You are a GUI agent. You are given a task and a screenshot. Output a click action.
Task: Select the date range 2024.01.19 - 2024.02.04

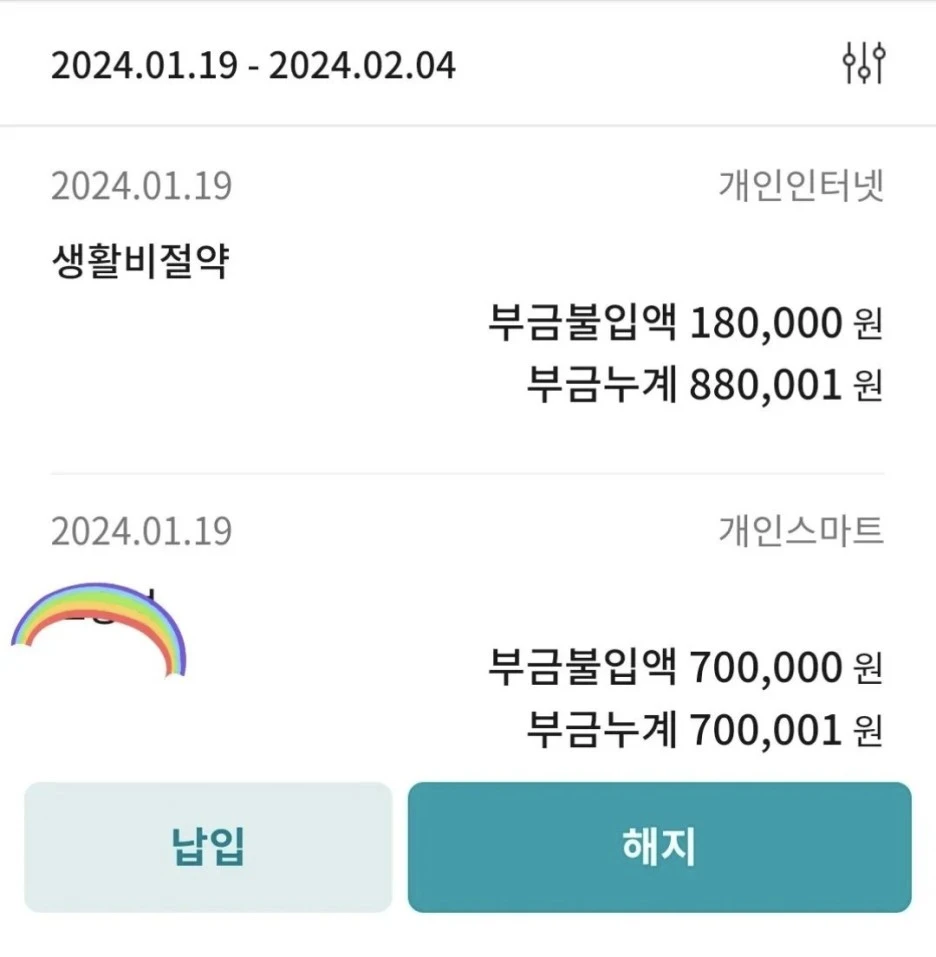click(x=255, y=65)
